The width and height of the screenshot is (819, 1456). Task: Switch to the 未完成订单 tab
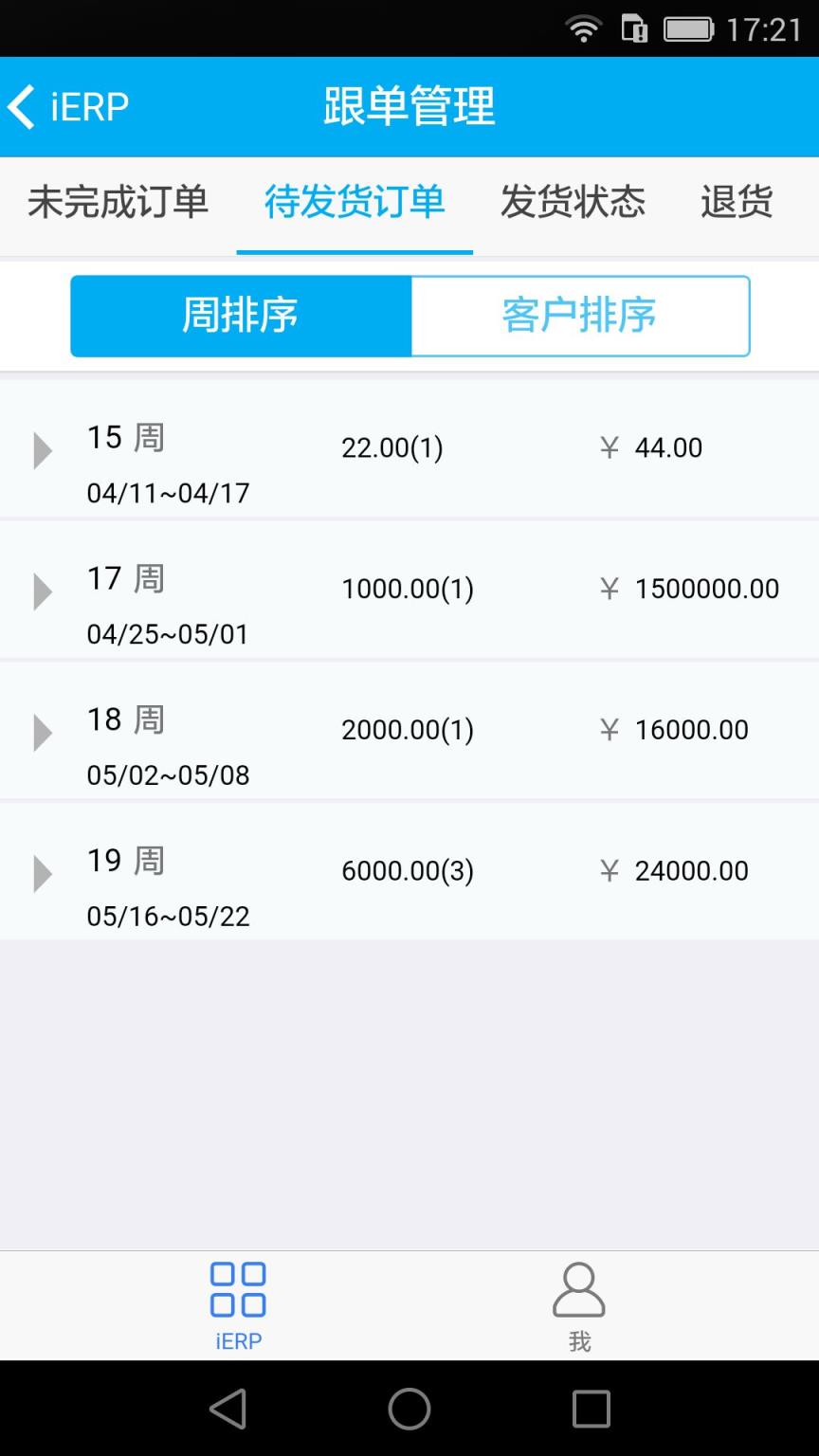coord(118,203)
